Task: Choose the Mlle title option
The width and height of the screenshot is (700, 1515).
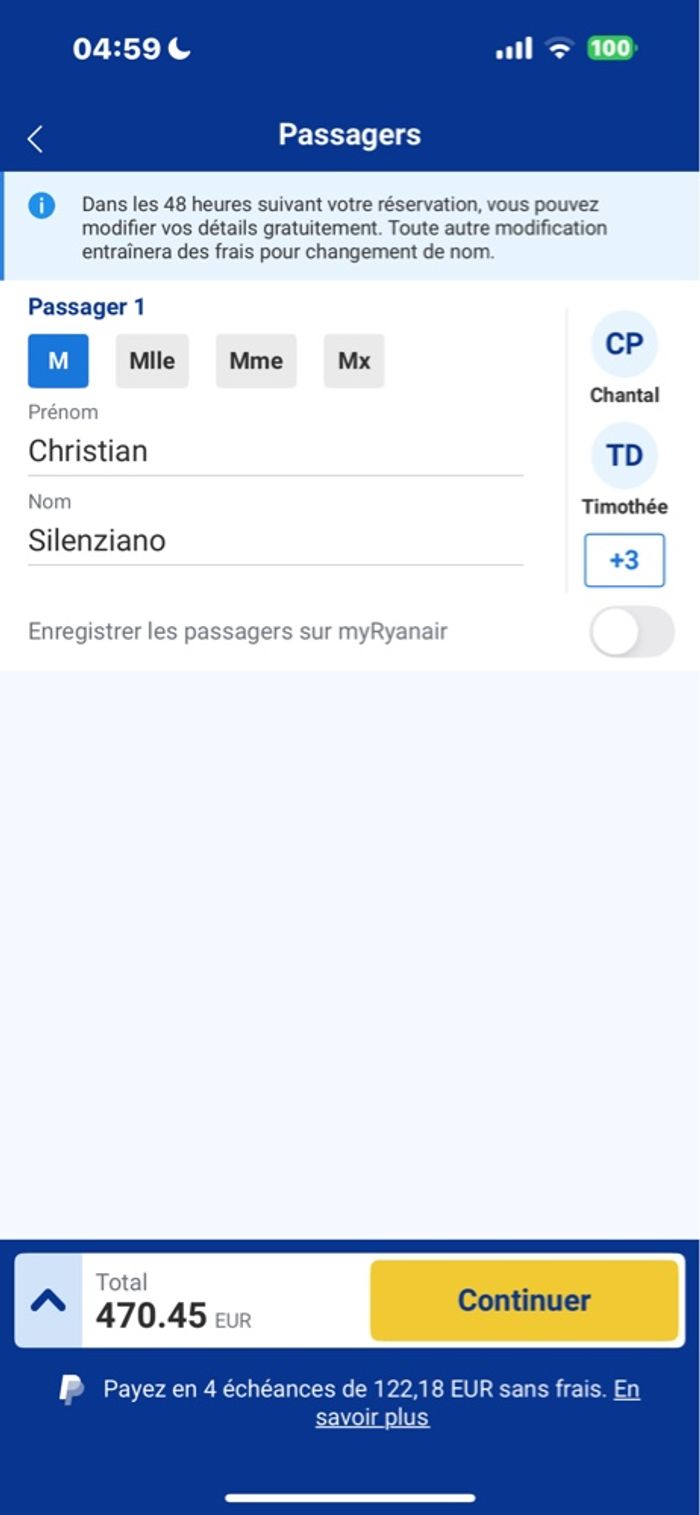Action: click(x=152, y=361)
